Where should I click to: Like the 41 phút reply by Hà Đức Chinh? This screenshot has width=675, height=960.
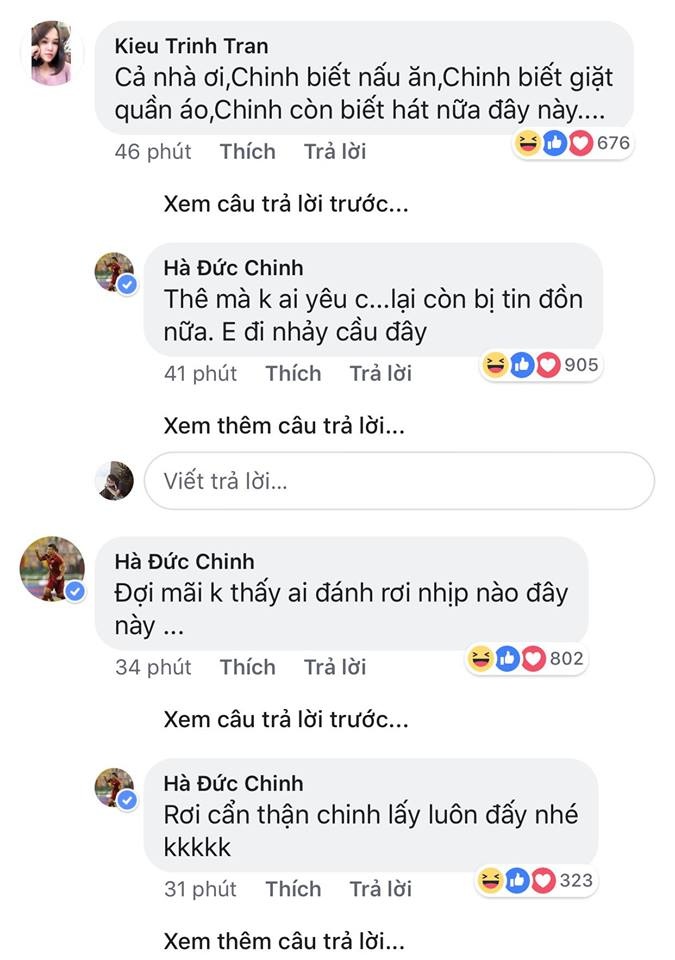[x=293, y=374]
